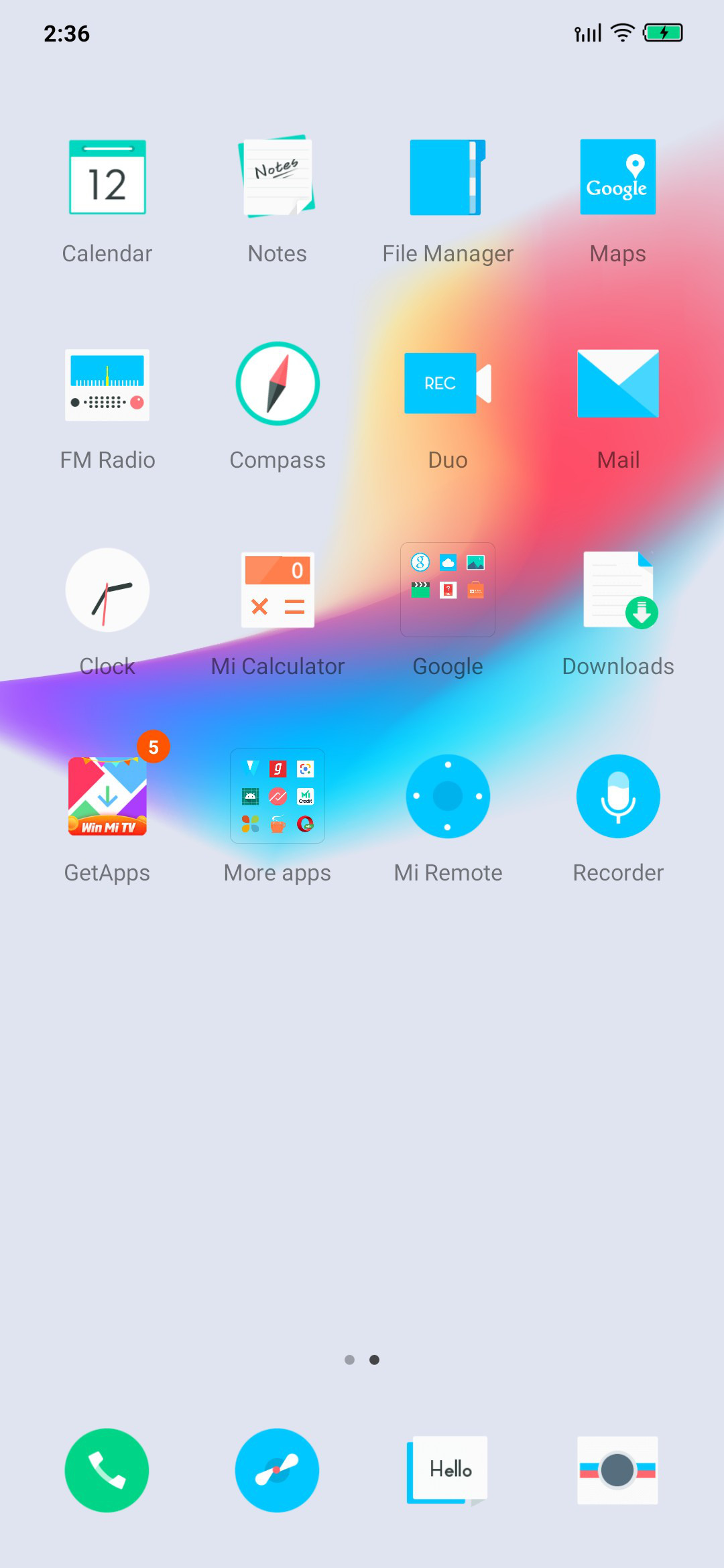Open the Hello messaging app

tap(447, 1470)
